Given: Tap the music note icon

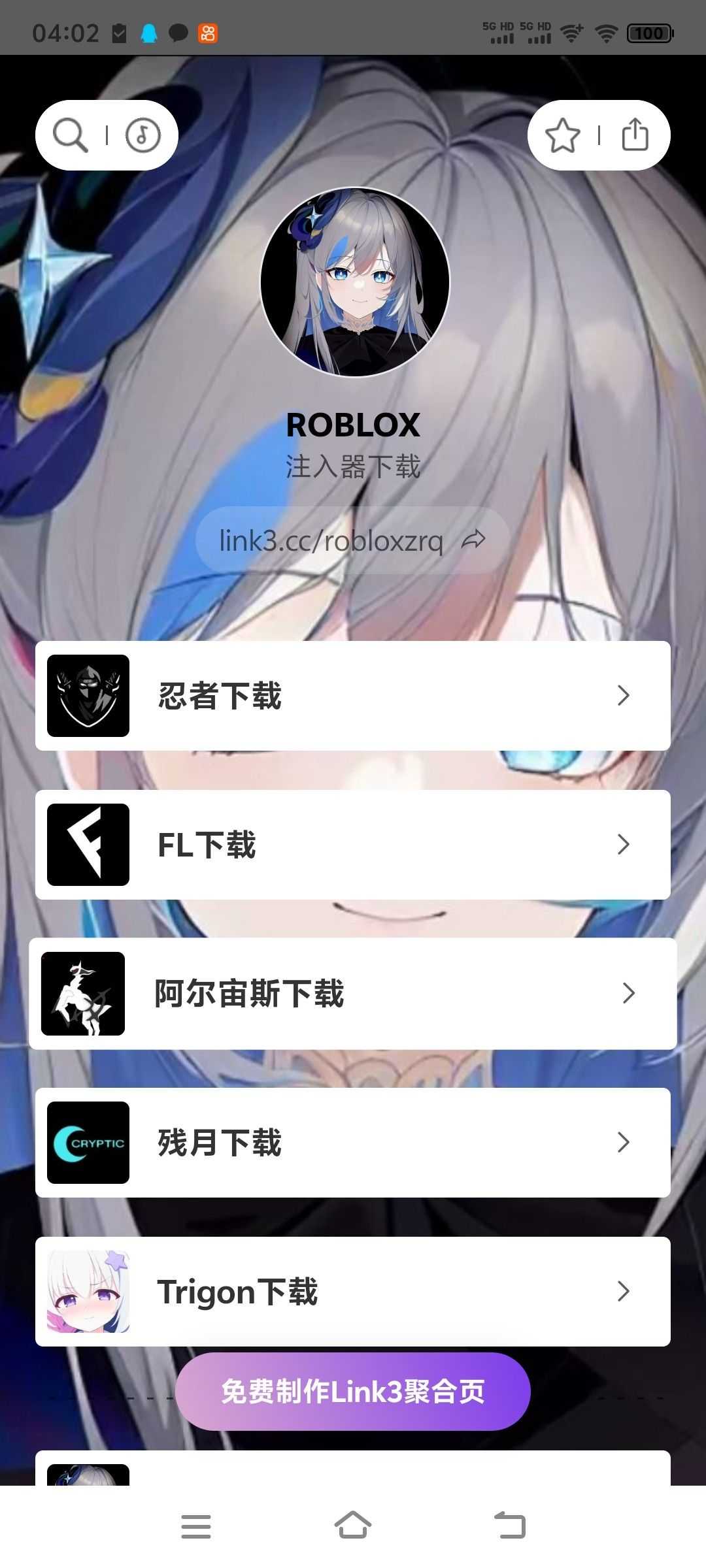Looking at the screenshot, I should point(143,135).
